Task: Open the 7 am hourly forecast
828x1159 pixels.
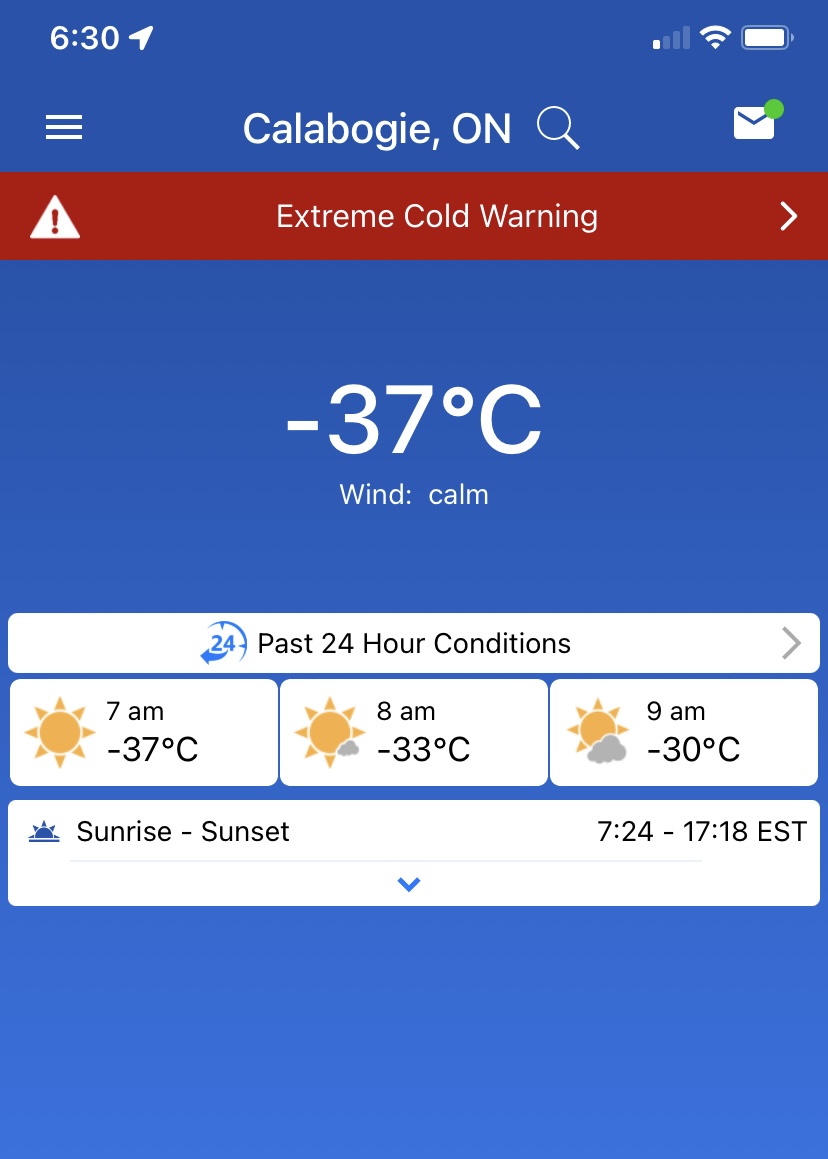Action: (144, 733)
